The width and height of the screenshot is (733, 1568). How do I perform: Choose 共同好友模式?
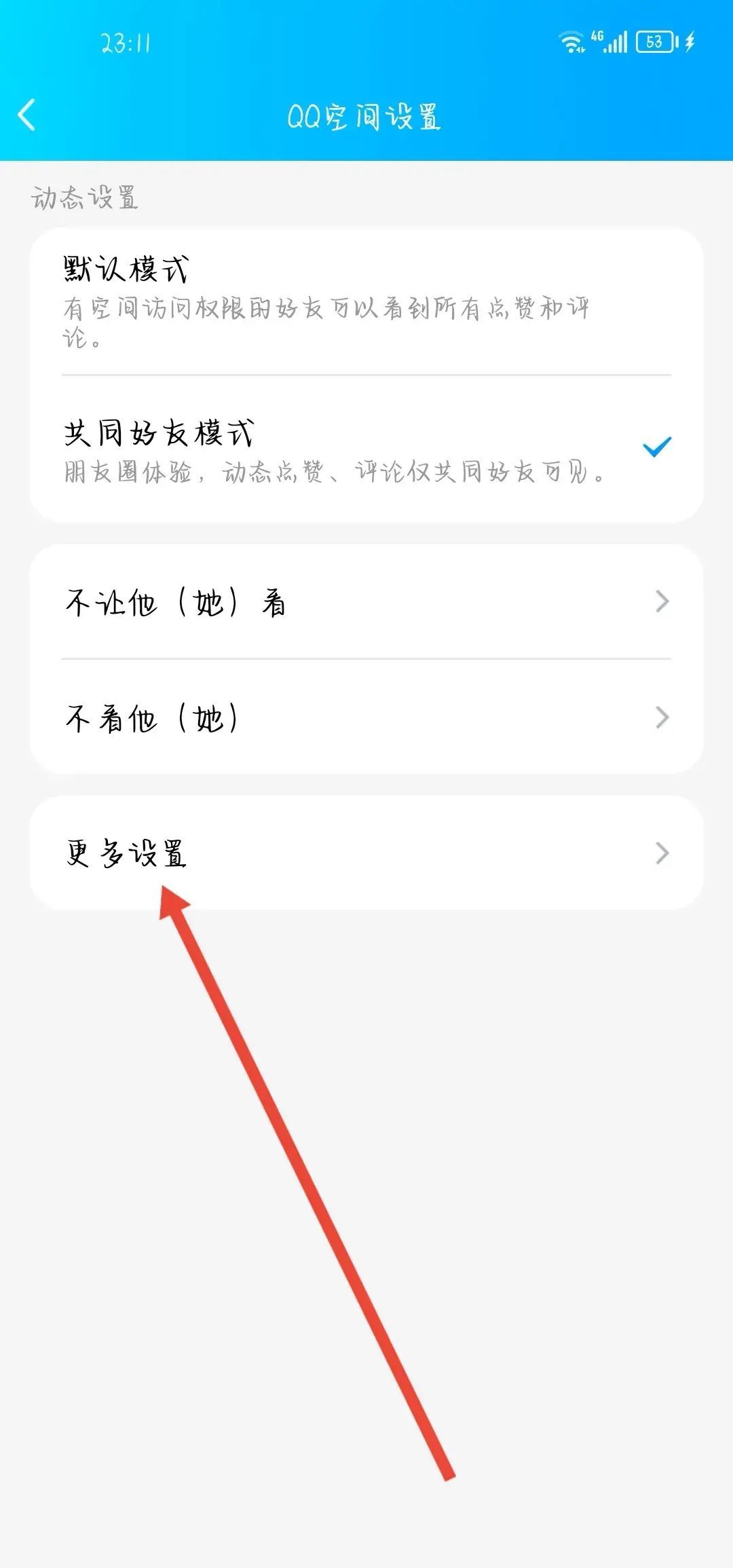(x=366, y=449)
